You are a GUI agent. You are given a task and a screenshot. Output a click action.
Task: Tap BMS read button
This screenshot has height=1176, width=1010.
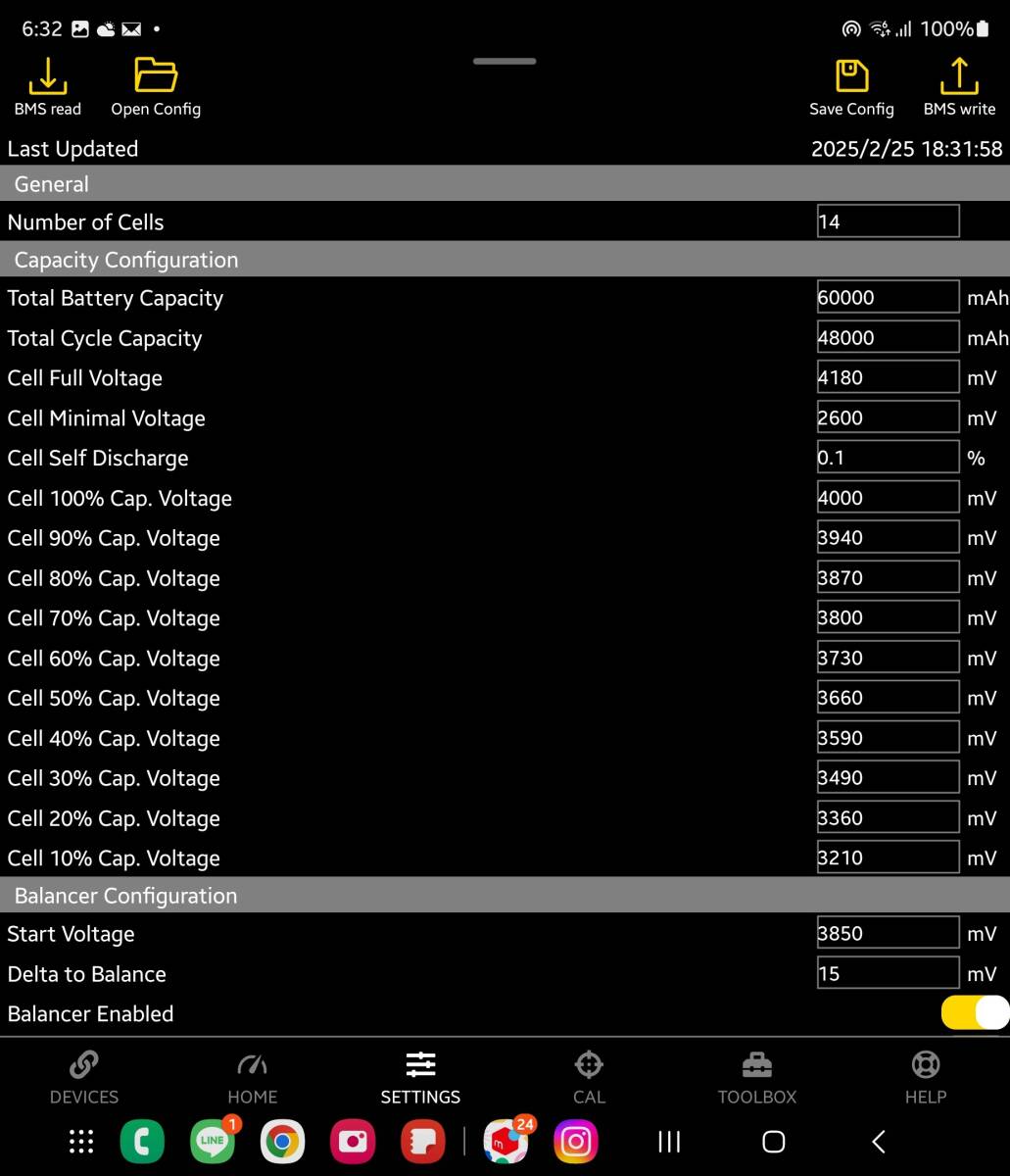pos(47,86)
